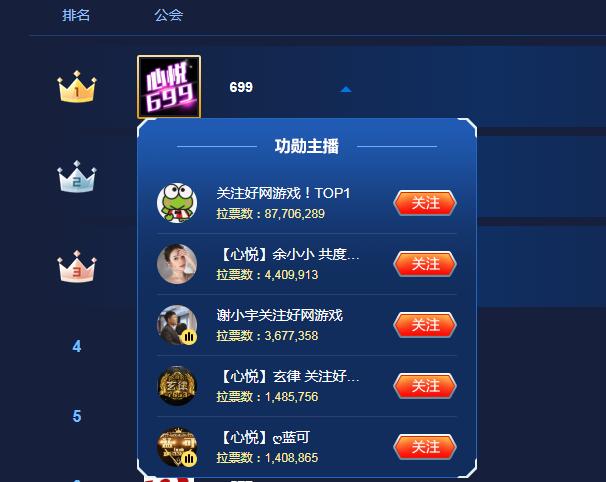Screen dimensions: 606x482
Task: Open 谢小宇's profile avatar
Action: pos(177,325)
